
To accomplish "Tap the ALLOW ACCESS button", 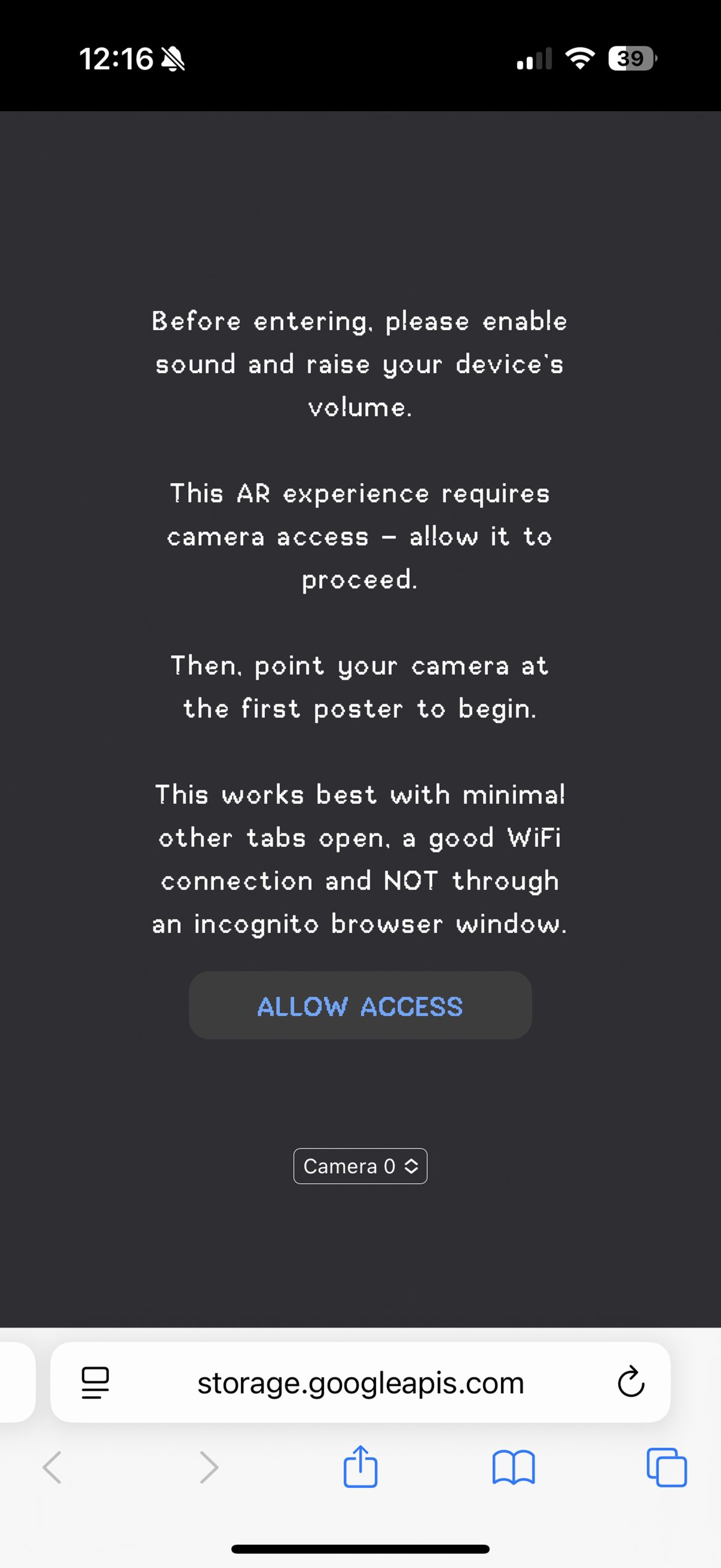I will 360,1005.
